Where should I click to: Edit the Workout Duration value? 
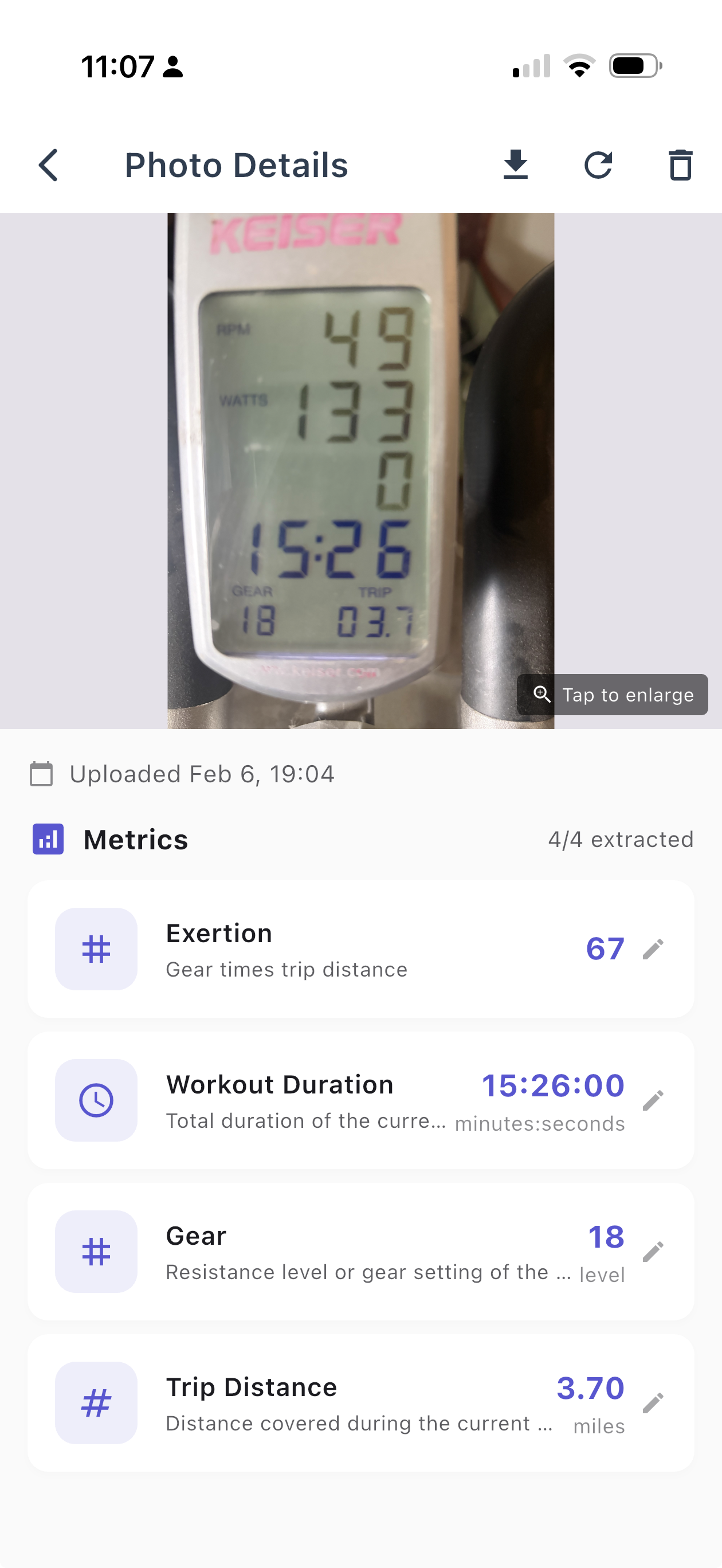pos(654,1100)
